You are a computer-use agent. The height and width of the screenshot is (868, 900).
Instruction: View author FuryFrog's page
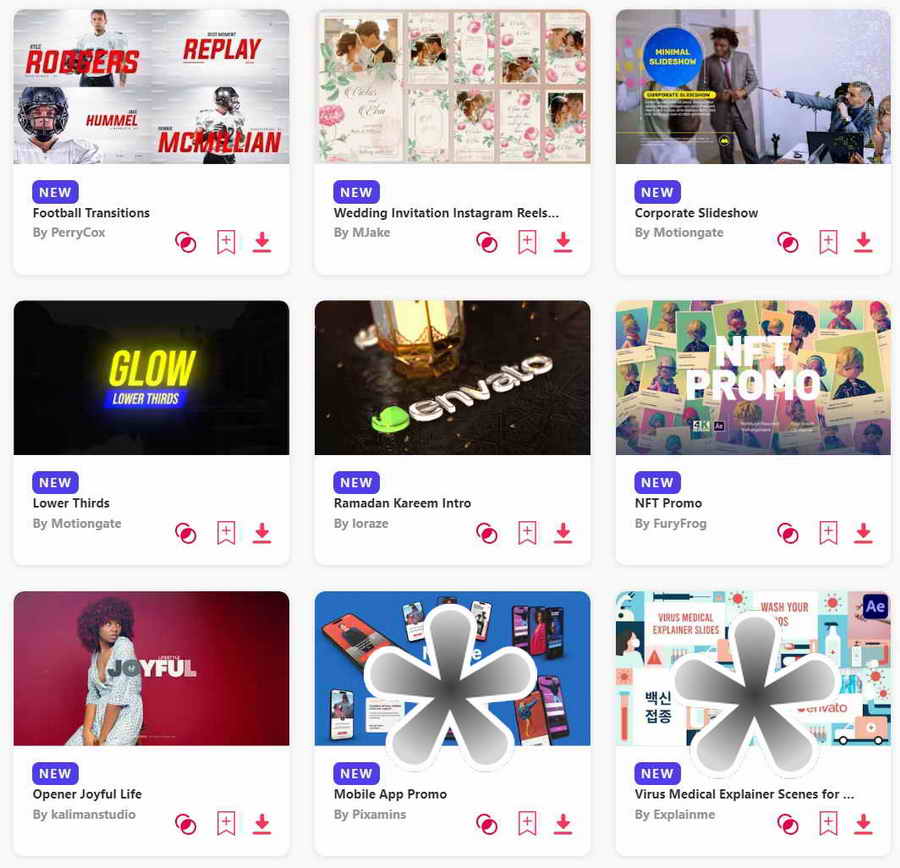pos(678,524)
